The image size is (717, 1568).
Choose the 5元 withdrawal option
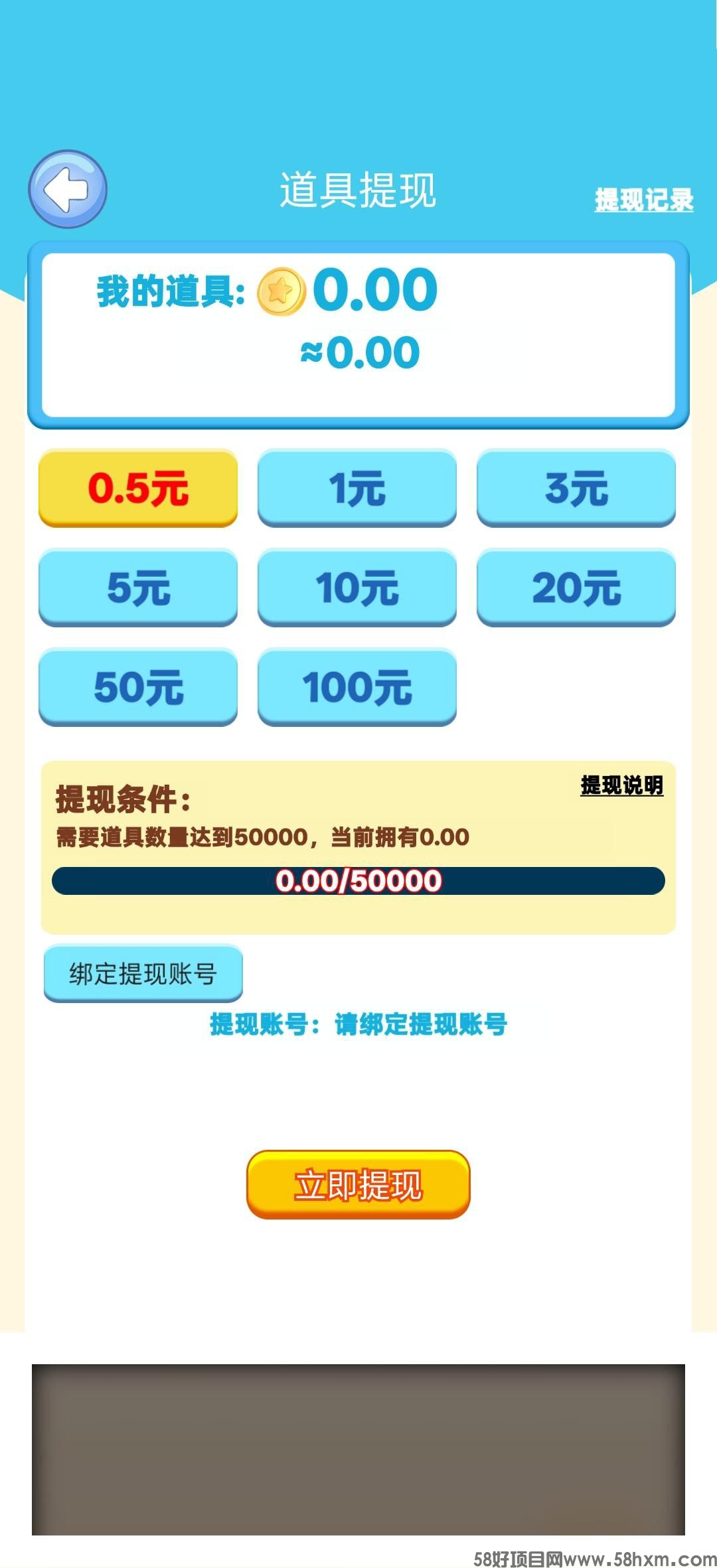tap(138, 588)
